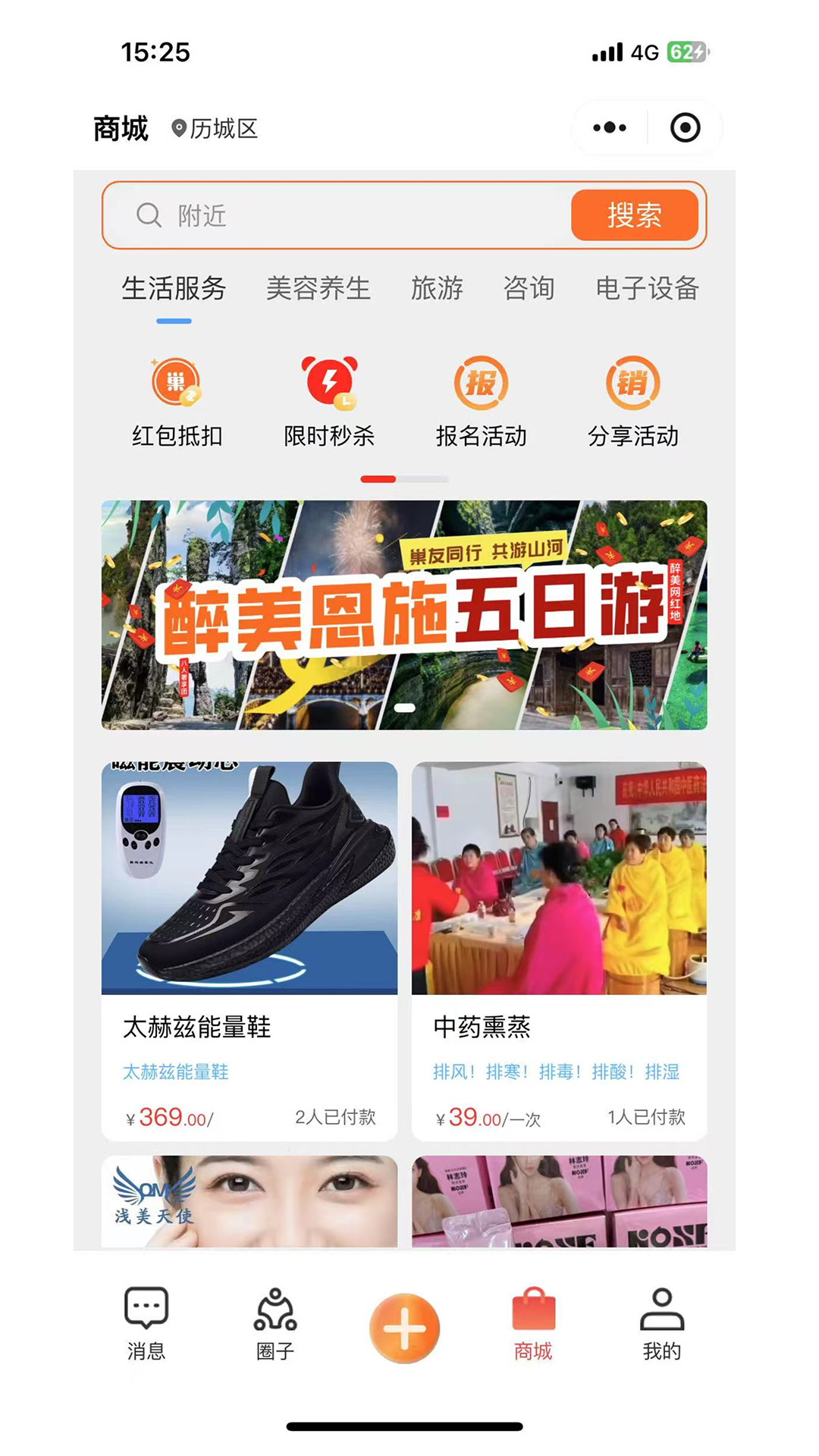
Task: Open the 太赫兹能量鞋 product link
Action: (199, 1029)
